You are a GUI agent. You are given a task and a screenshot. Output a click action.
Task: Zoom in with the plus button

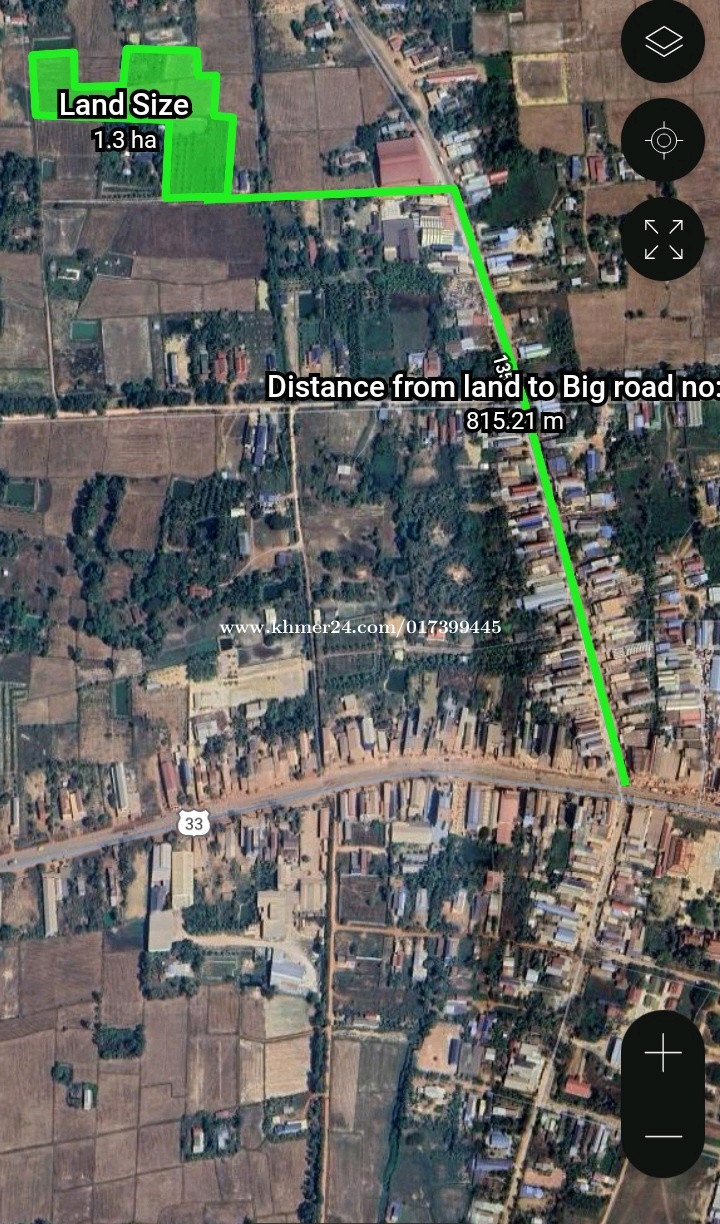[x=663, y=1053]
